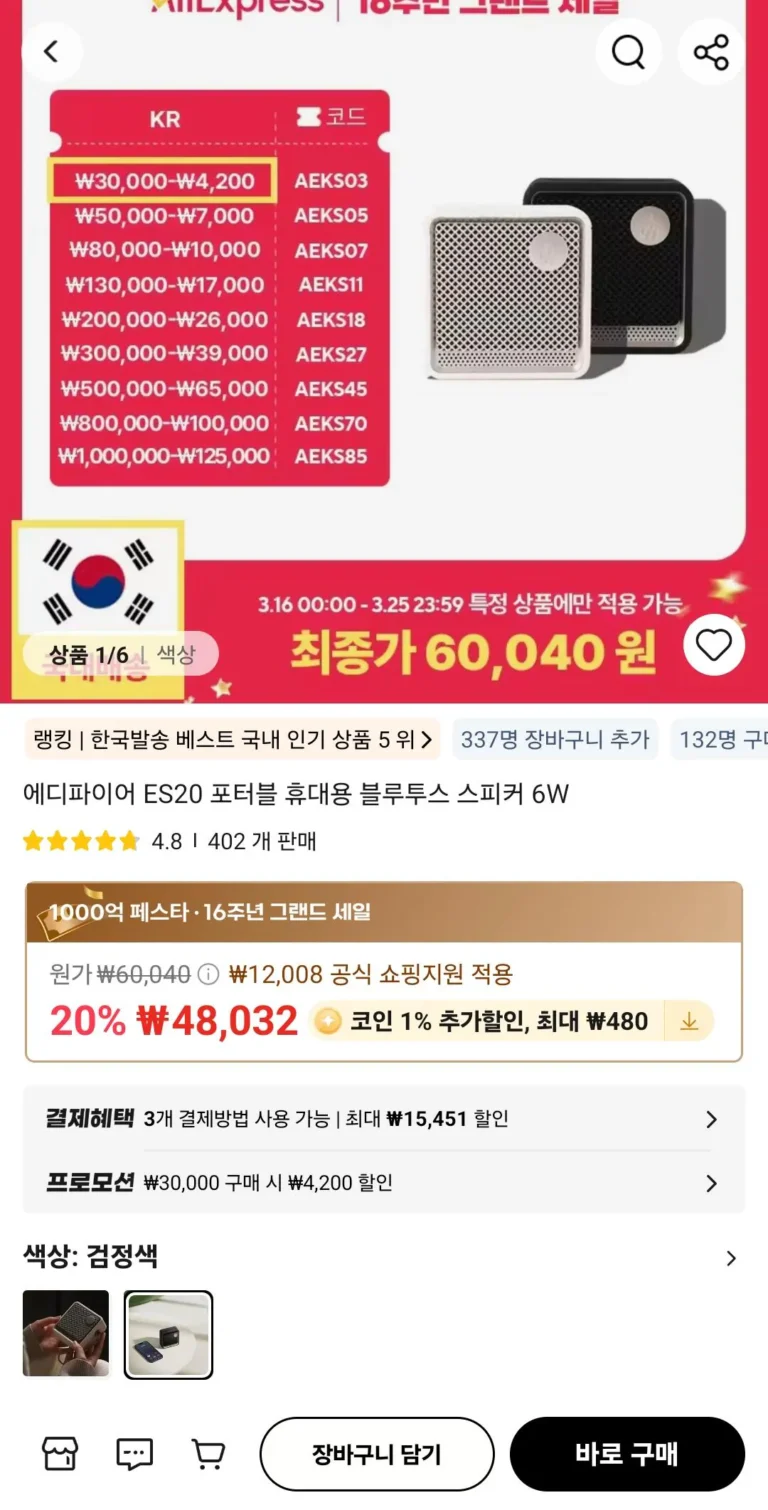Screen dimensions: 768x1510
Task: Select the first color option thumbnail
Action: click(x=66, y=1333)
